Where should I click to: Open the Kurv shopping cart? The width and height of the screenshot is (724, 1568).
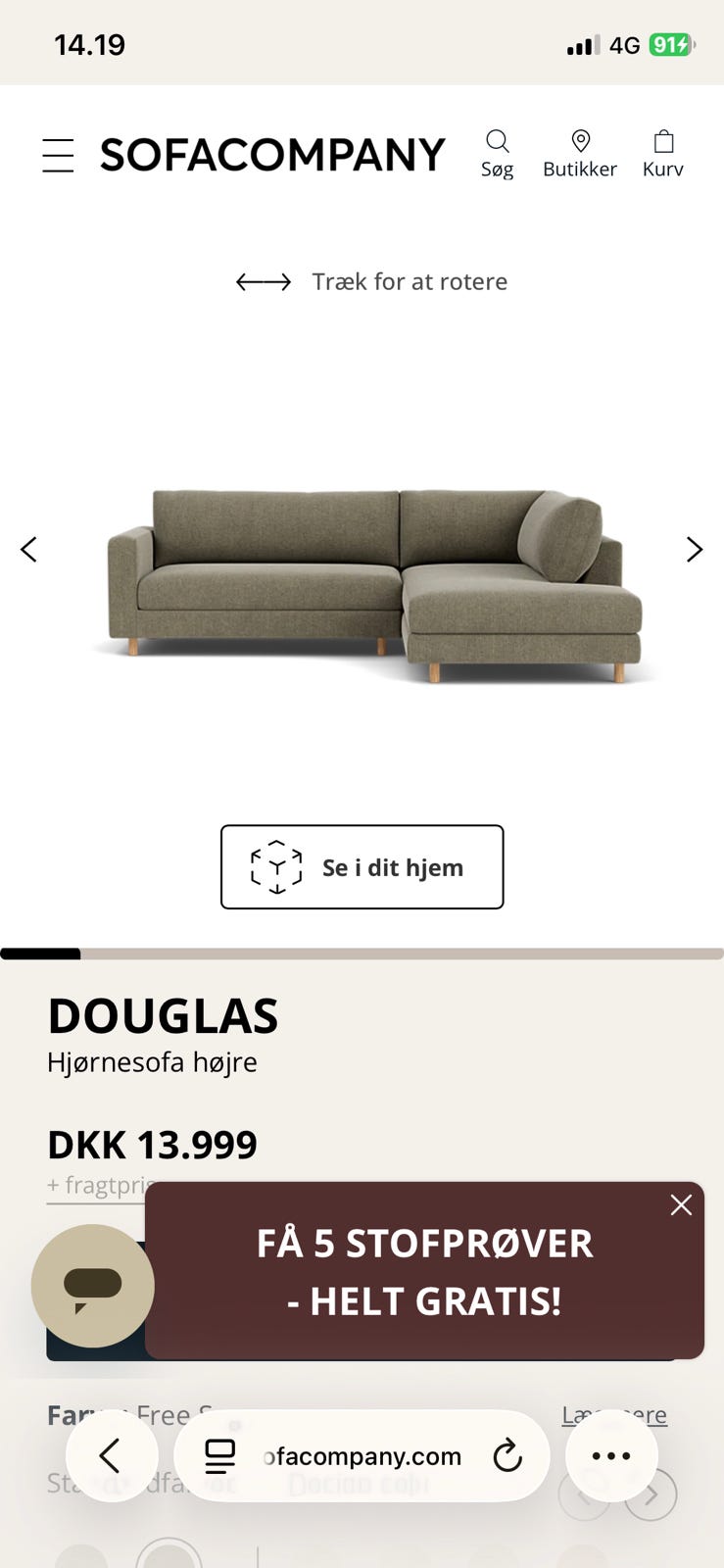pyautogui.click(x=663, y=154)
